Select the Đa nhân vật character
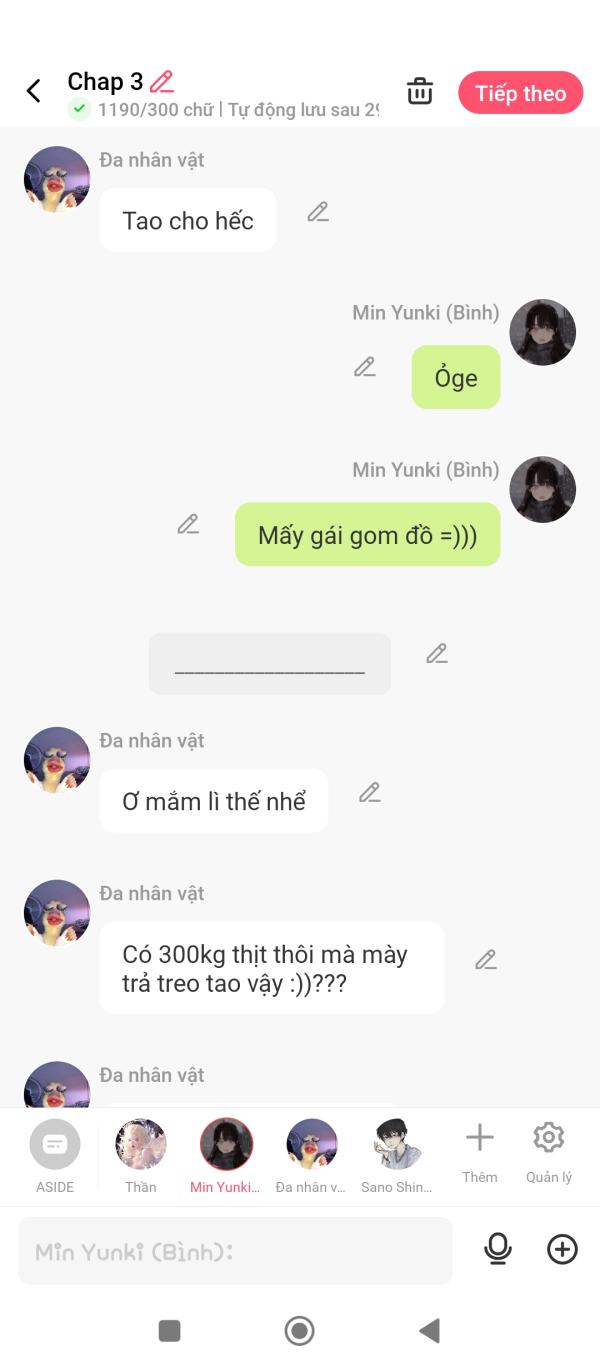Screen dimensions: 600x1367 (311, 1156)
